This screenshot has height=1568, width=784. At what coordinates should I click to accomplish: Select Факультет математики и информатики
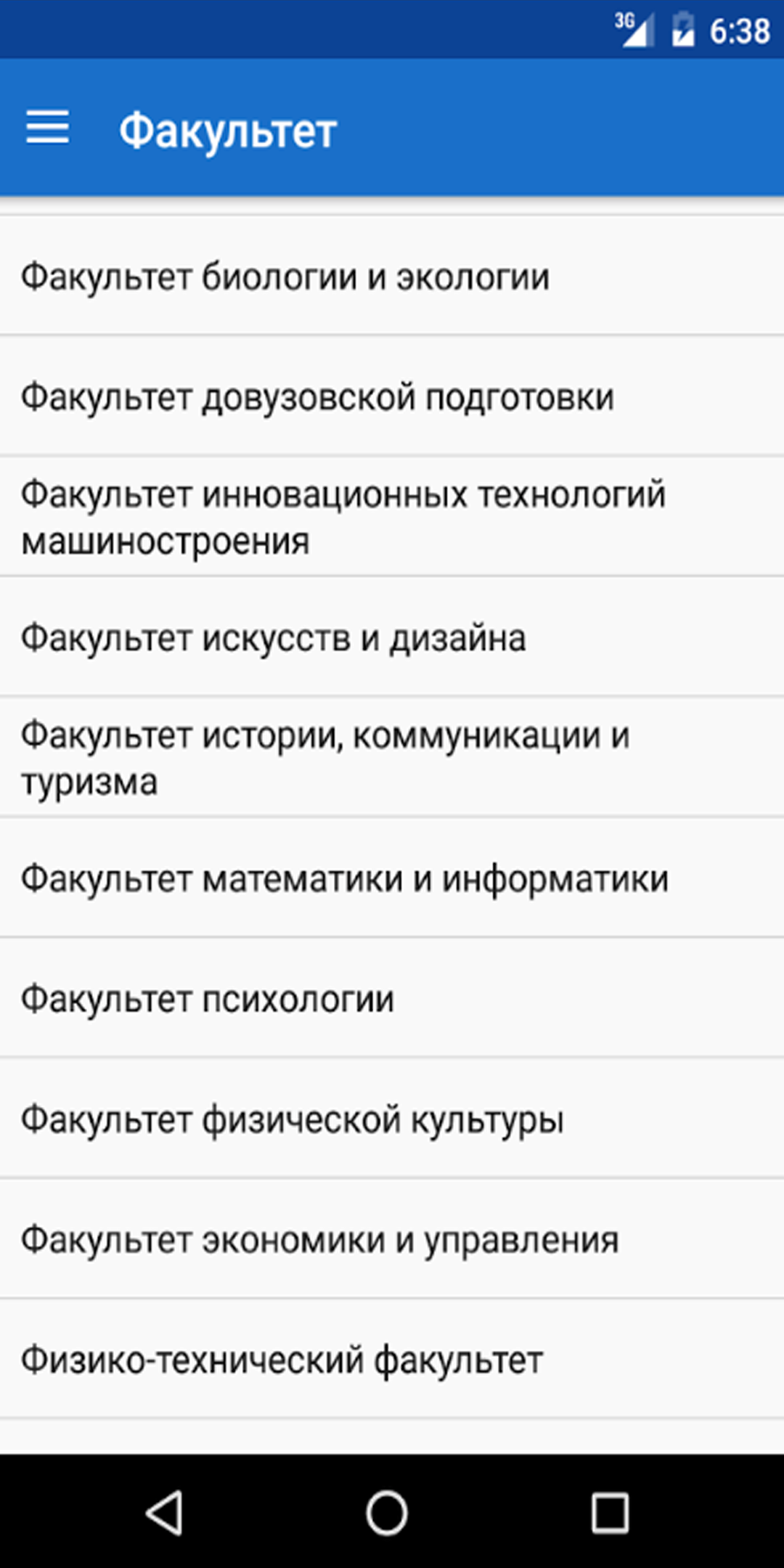(392, 878)
